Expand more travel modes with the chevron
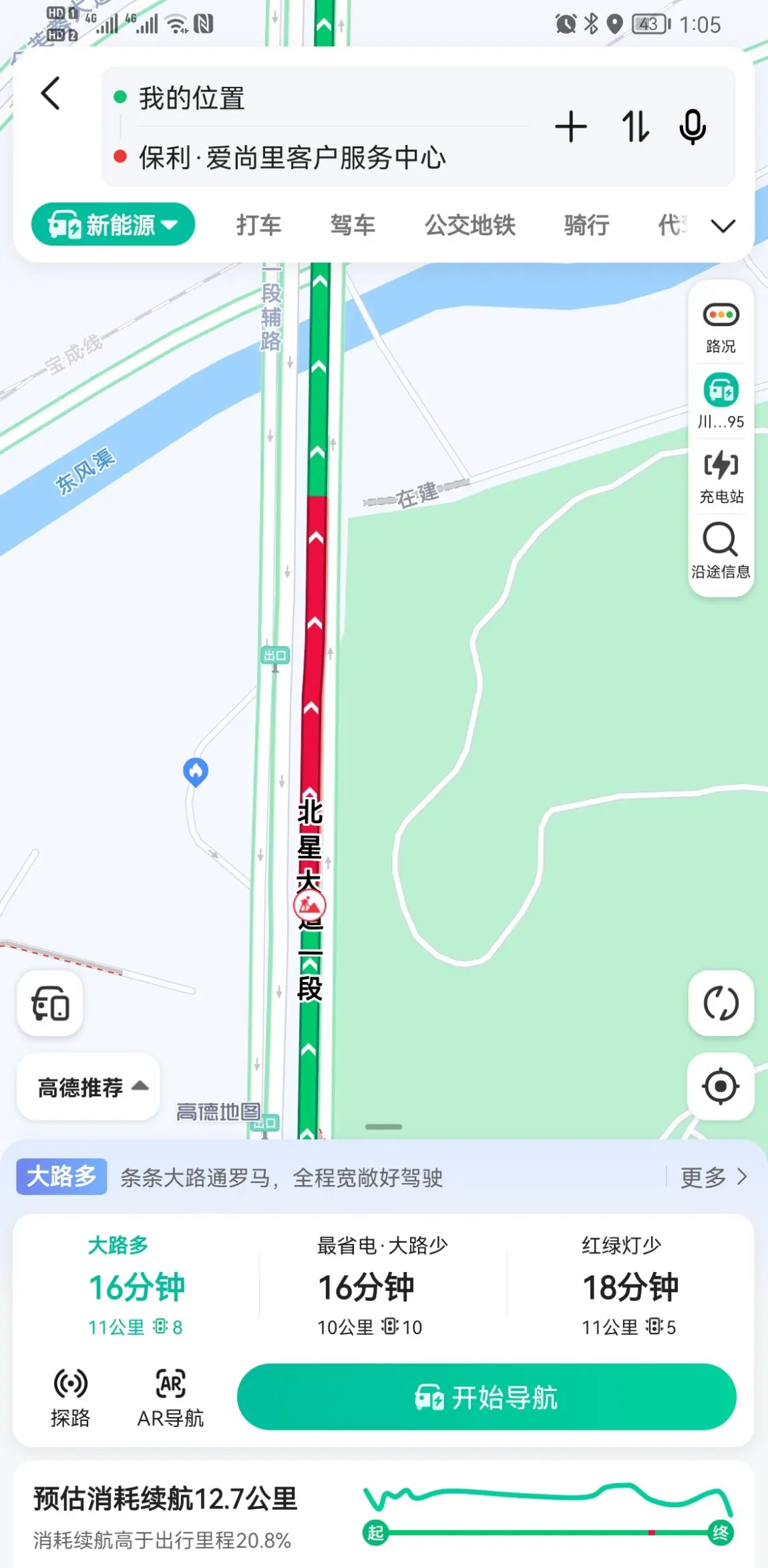Screen dimensions: 768x1568 point(723,226)
